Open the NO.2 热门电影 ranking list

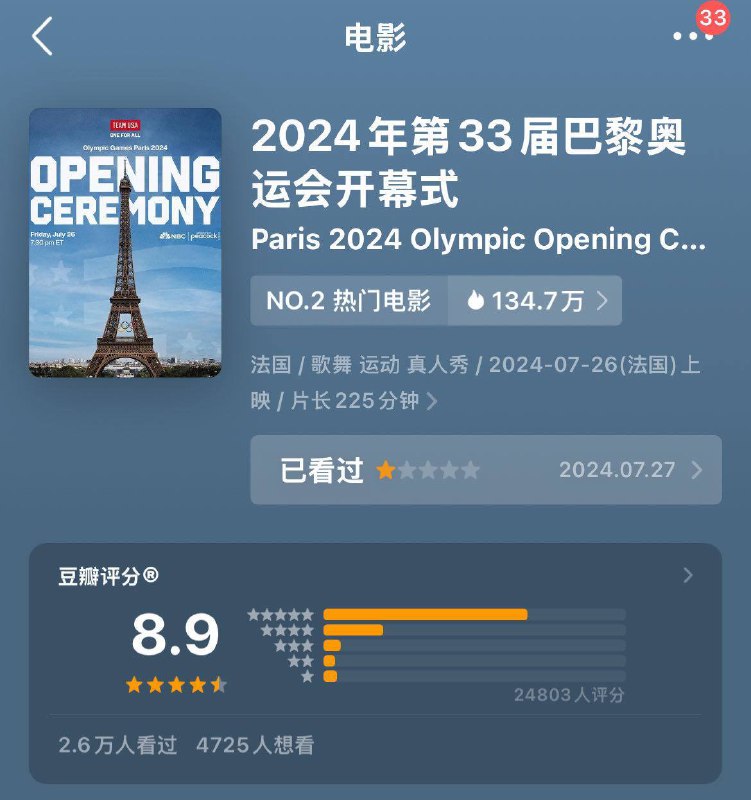click(348, 301)
